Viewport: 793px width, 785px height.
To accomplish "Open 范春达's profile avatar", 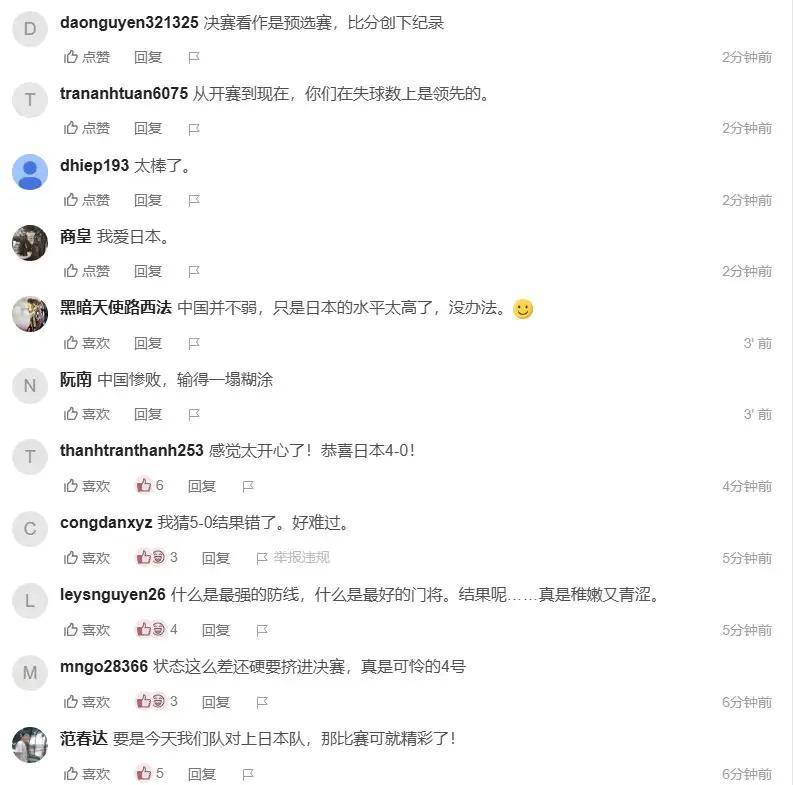I will point(30,745).
